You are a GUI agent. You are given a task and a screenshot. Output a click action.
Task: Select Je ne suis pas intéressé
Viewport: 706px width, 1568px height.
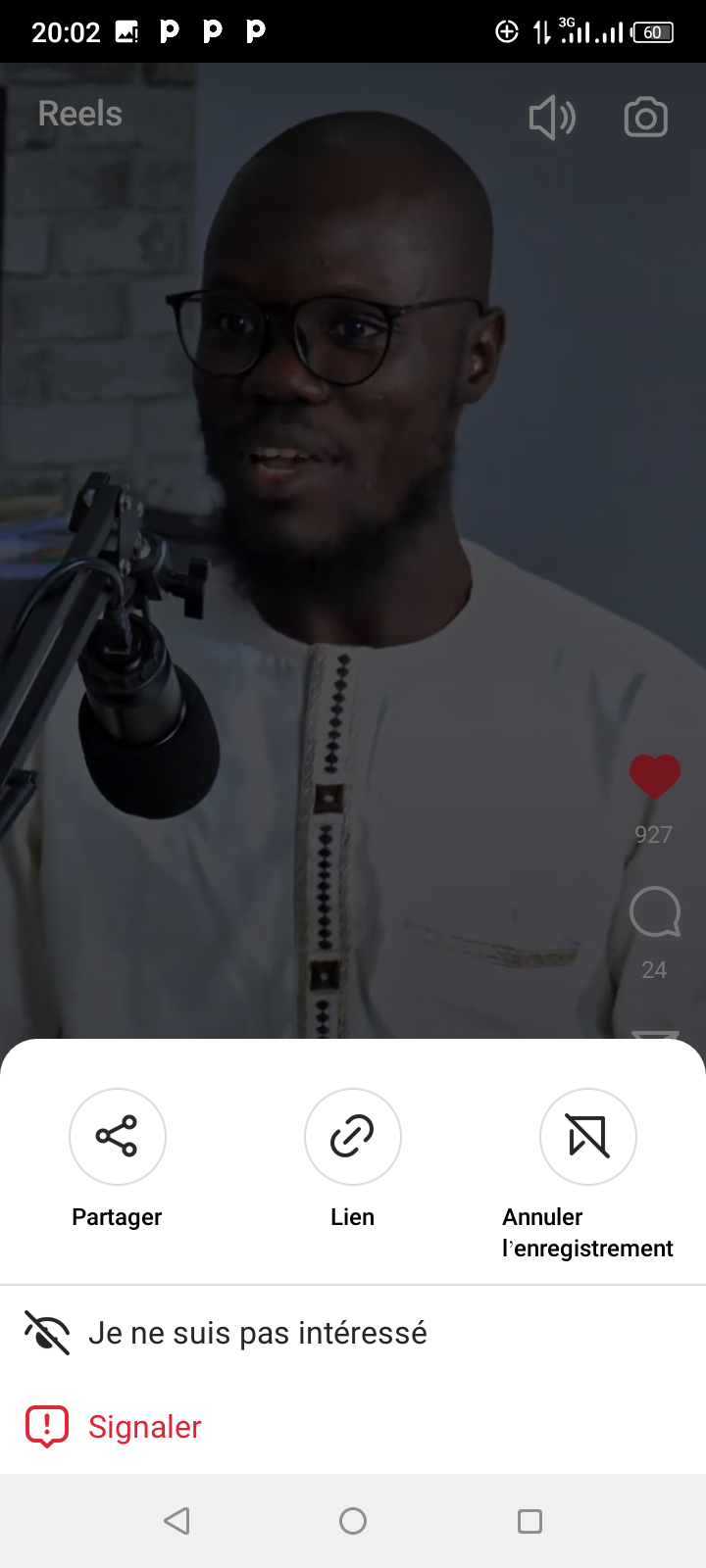tap(257, 1333)
